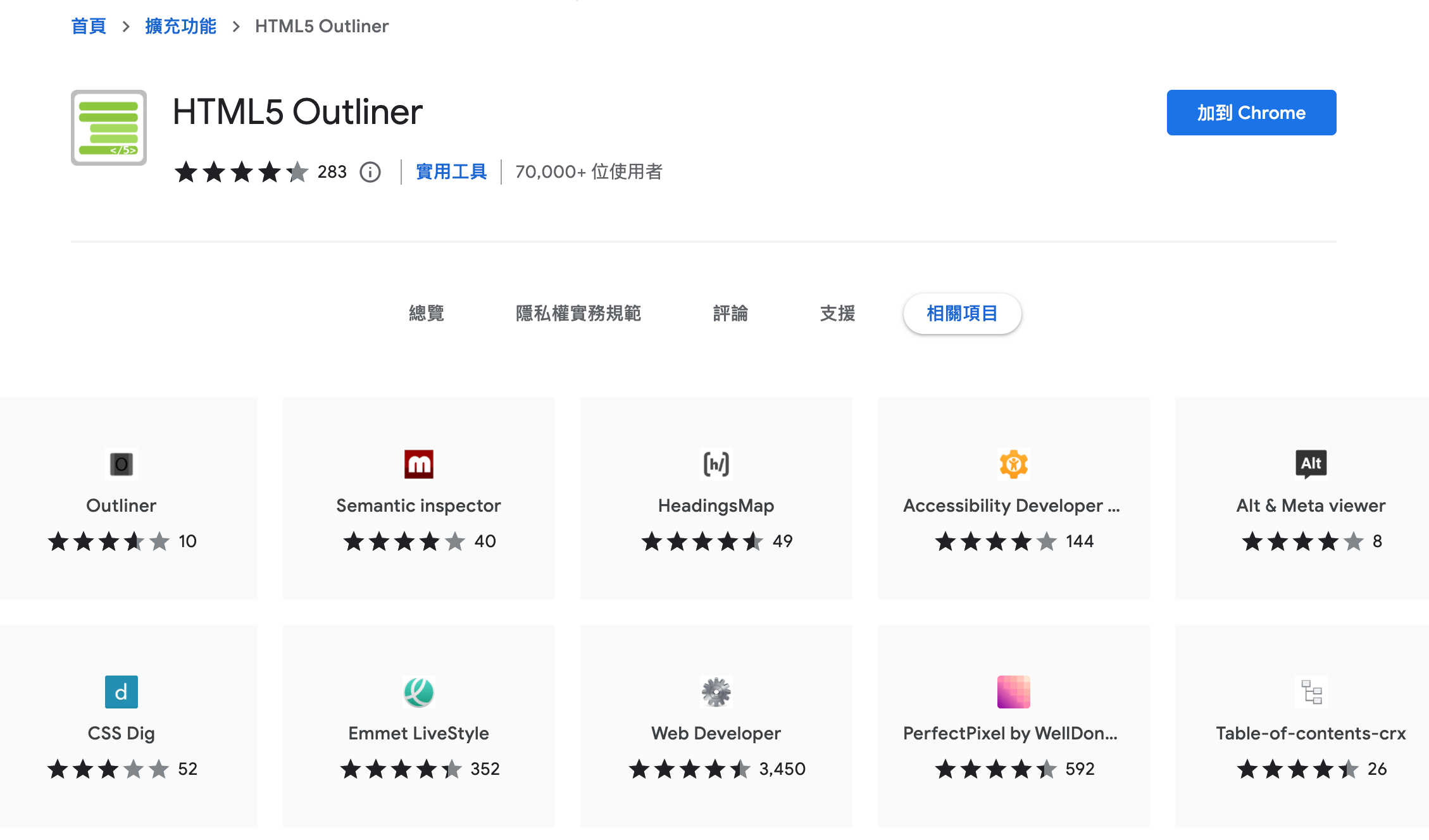Switch to the 支援 tab
1429x840 pixels.
[837, 313]
